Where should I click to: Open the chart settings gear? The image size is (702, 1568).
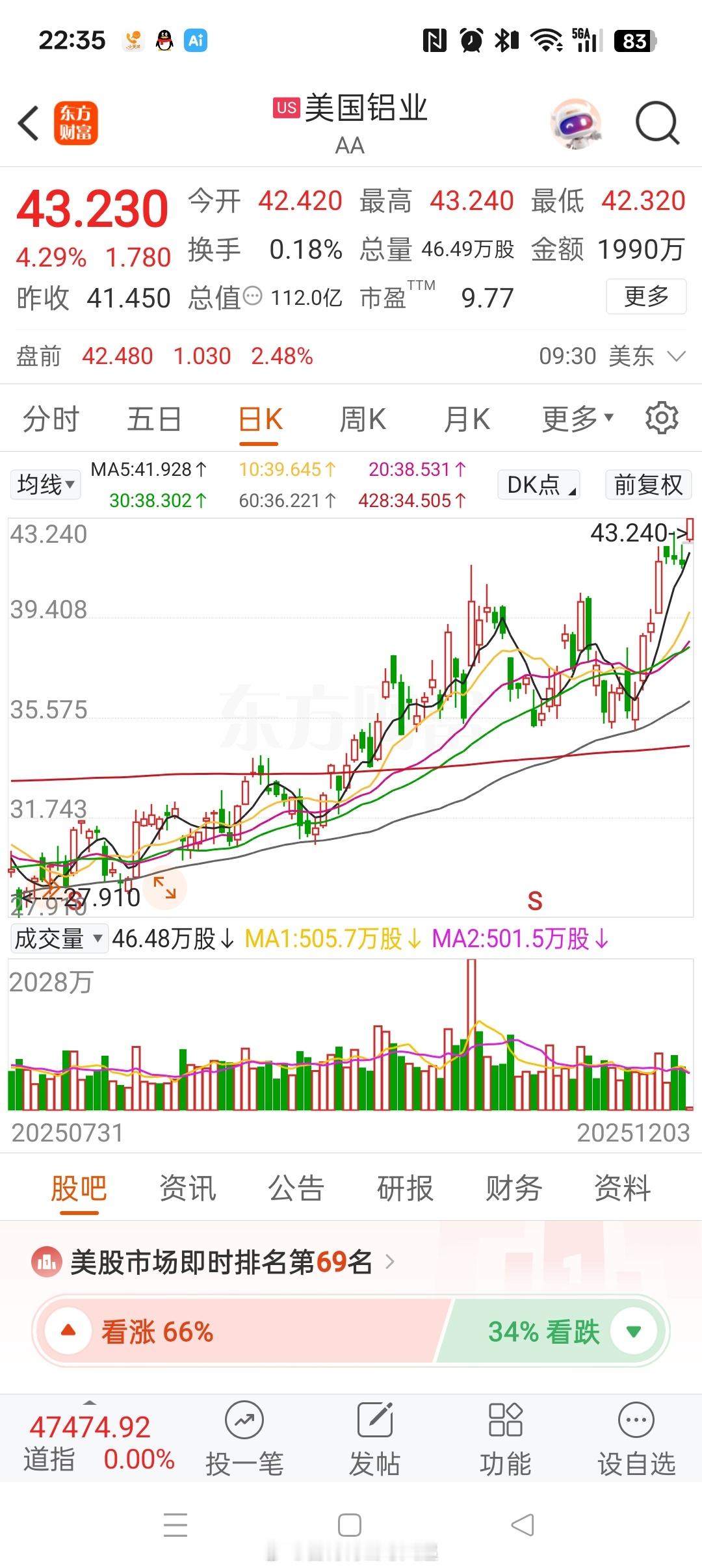pos(662,418)
